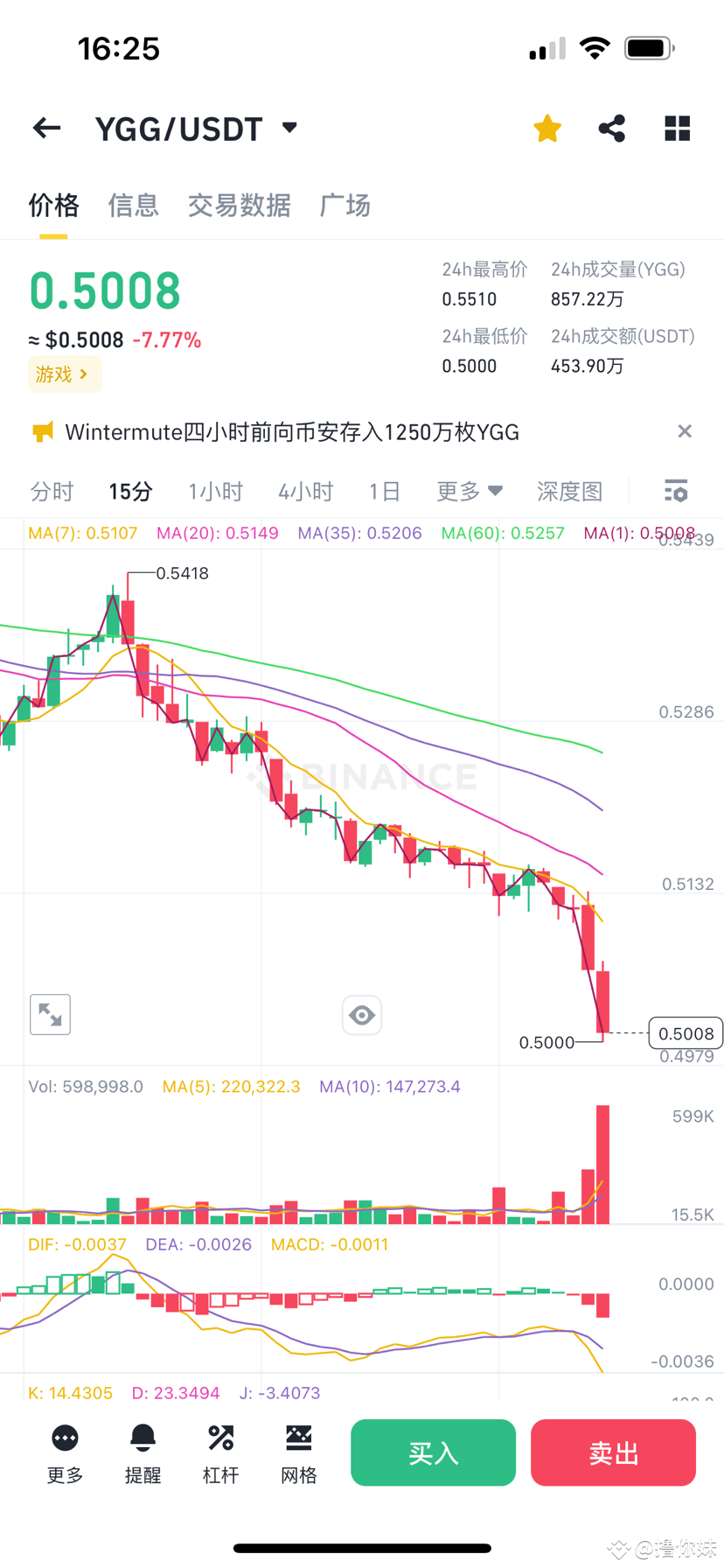724x1568 pixels.
Task: Toggle the chart eye visibility icon
Action: [361, 1014]
